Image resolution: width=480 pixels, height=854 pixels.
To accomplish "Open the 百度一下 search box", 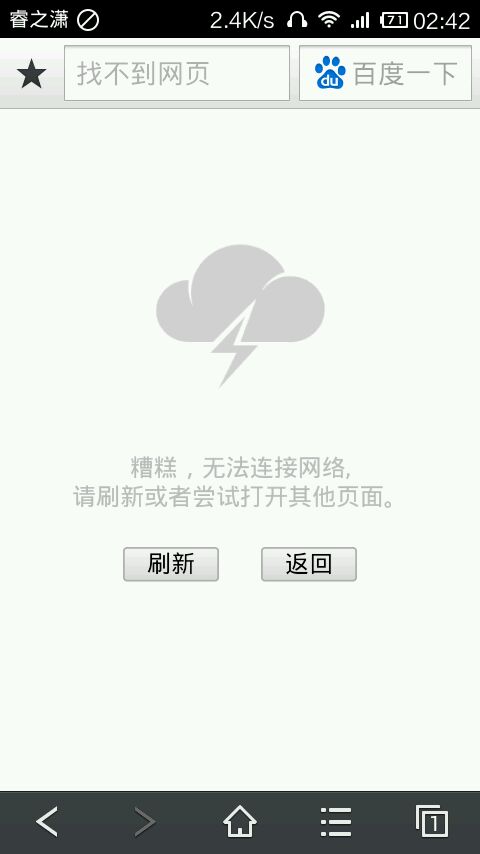I will [x=385, y=73].
